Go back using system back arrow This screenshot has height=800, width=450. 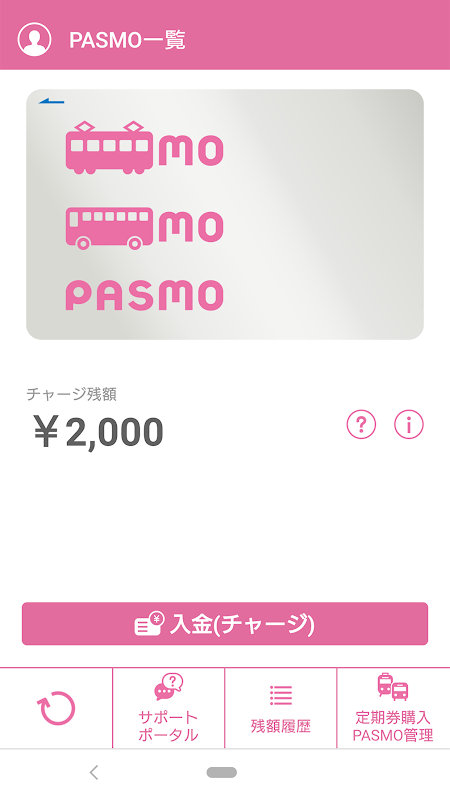(94, 772)
